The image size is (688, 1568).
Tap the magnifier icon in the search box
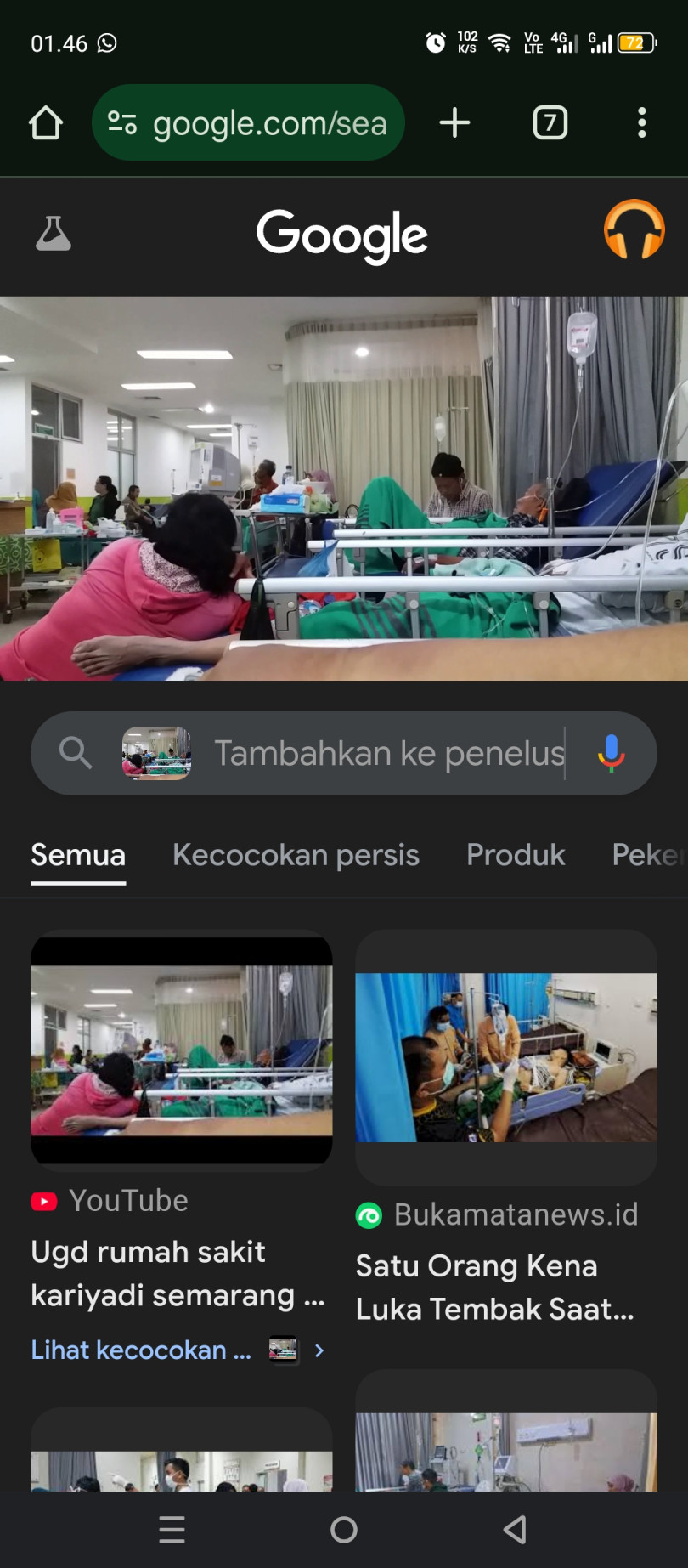(x=76, y=753)
